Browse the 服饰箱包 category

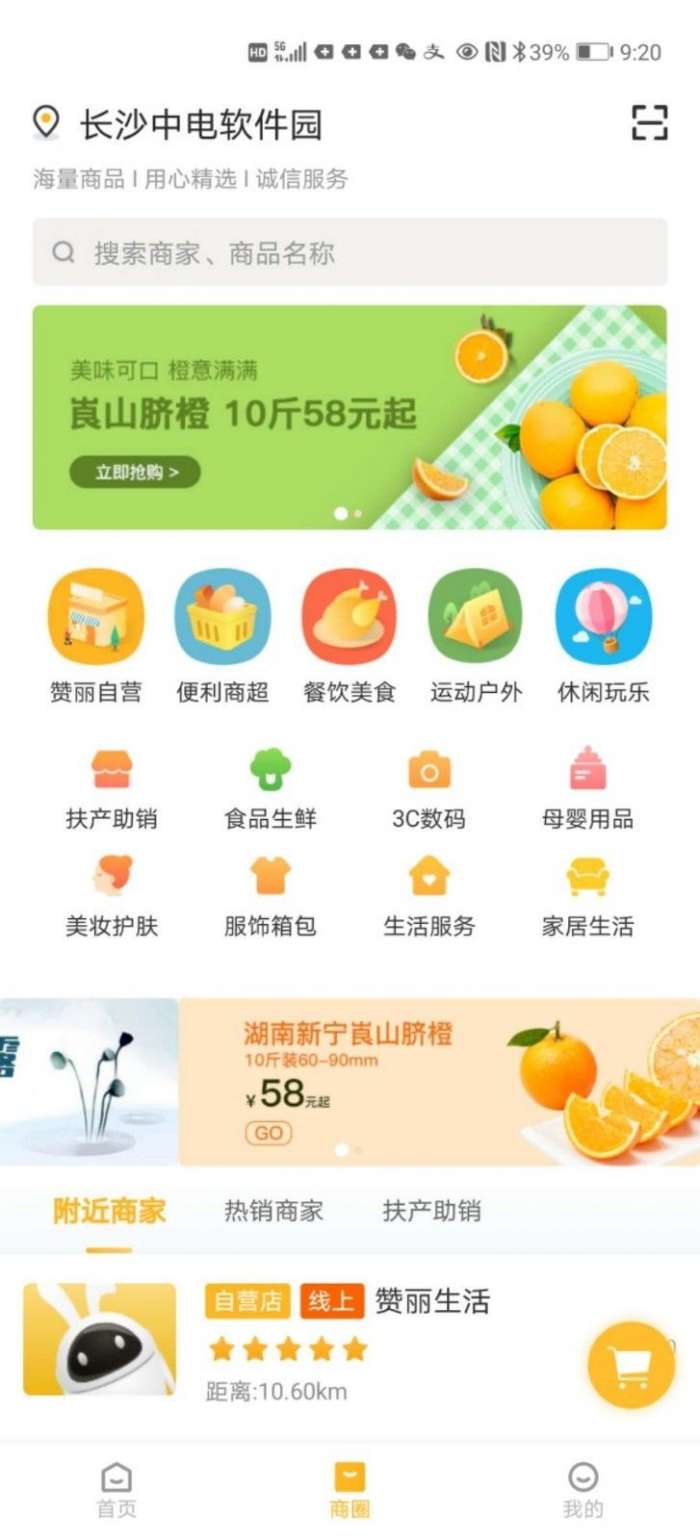[x=270, y=877]
